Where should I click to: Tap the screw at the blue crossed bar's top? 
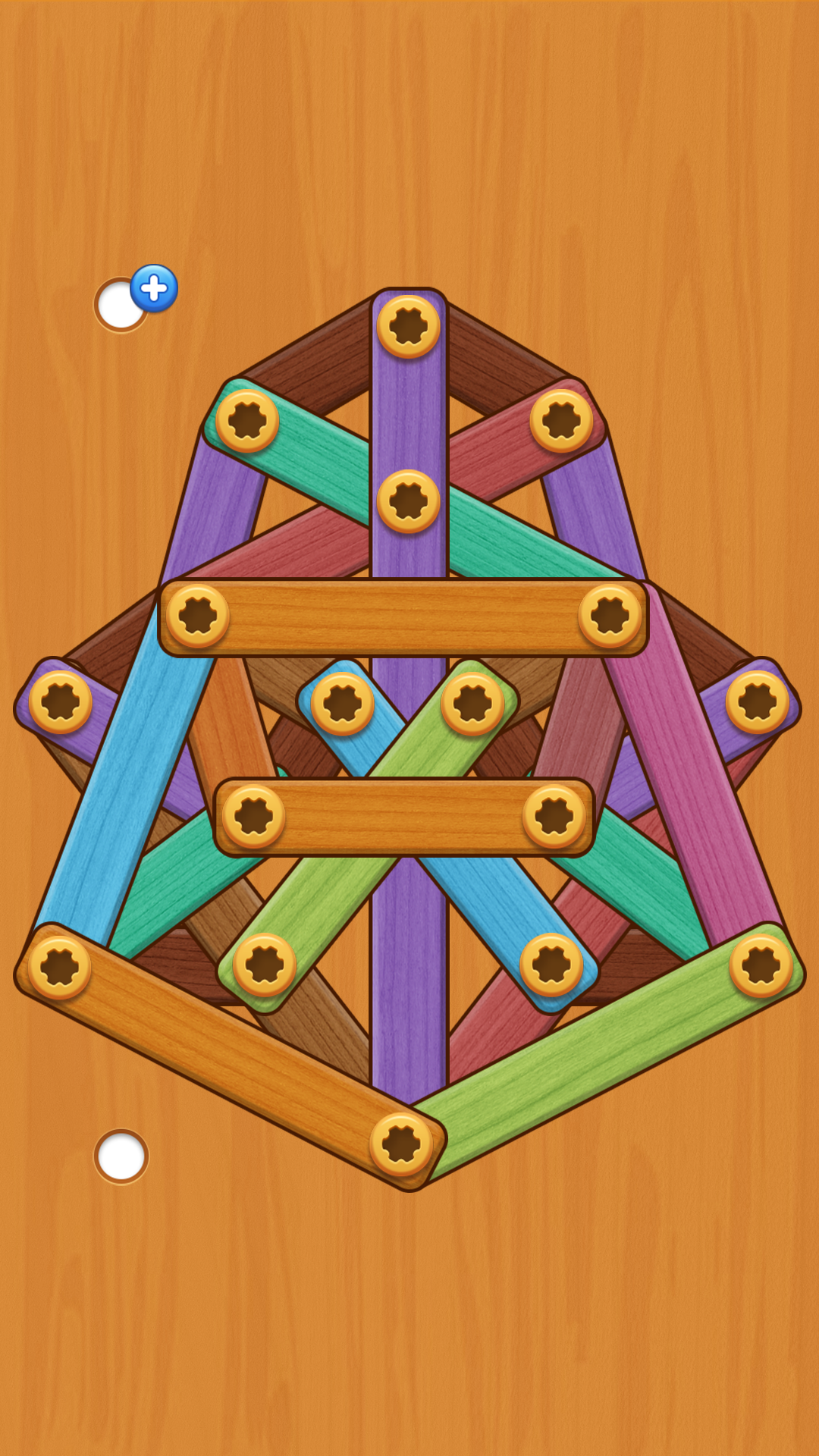coord(343,703)
